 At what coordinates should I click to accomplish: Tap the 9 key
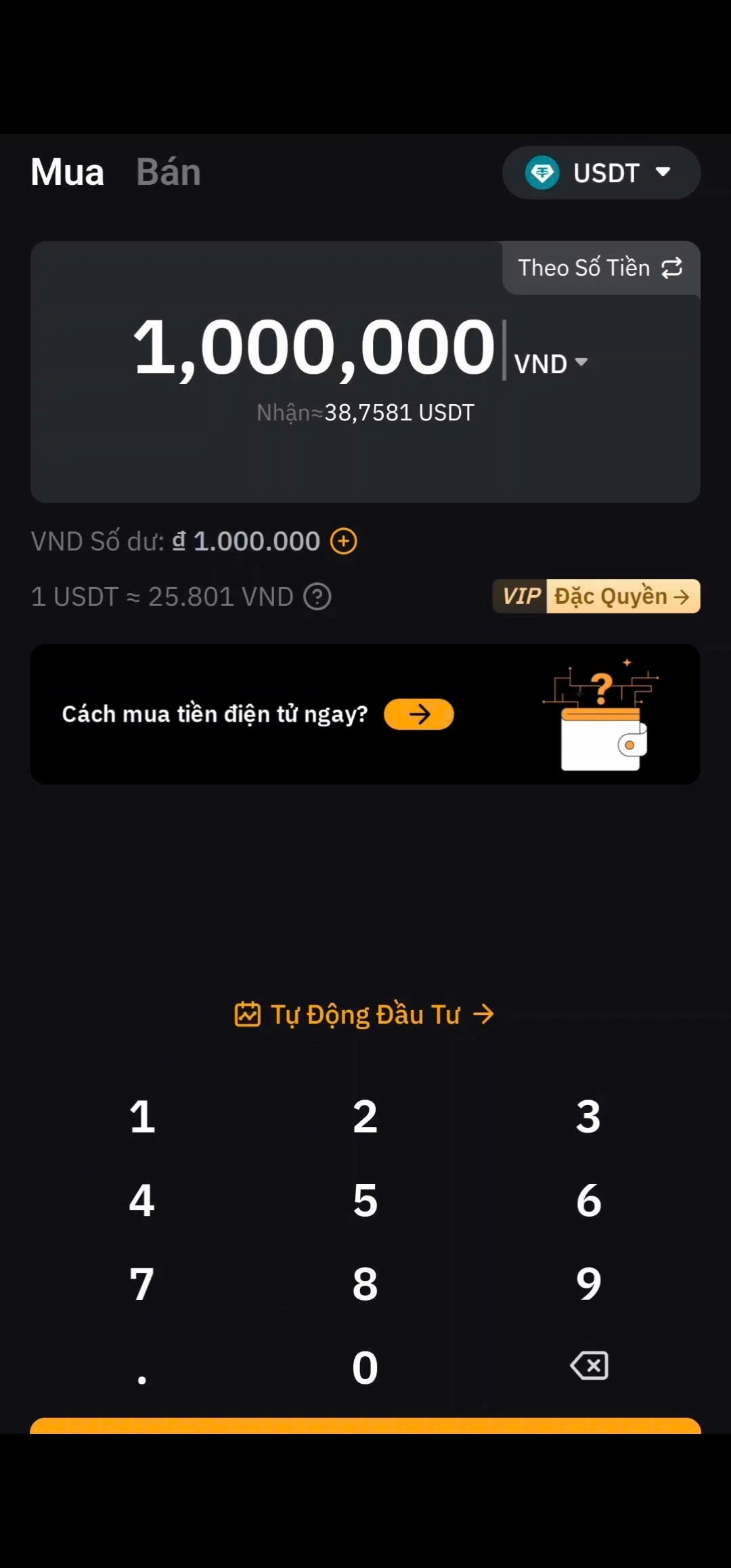coord(588,1284)
